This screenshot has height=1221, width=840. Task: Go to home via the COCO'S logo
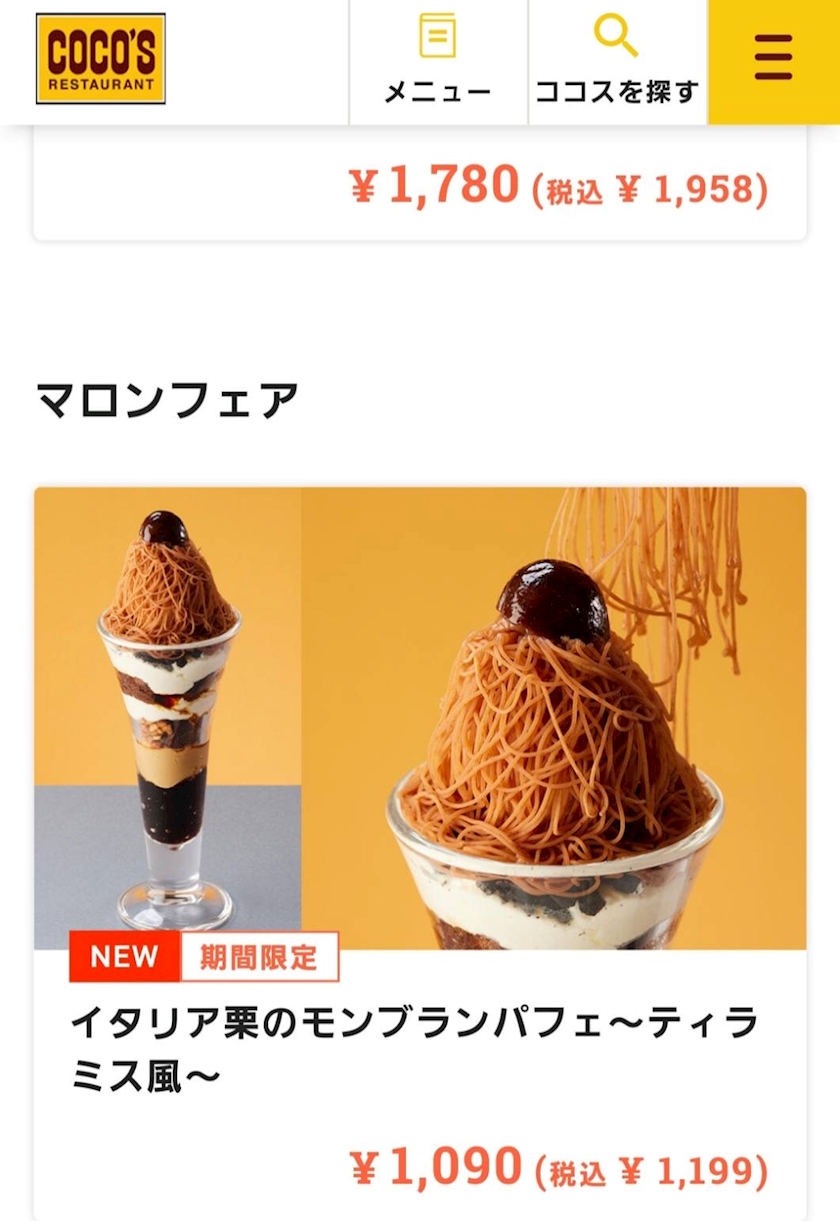(101, 59)
